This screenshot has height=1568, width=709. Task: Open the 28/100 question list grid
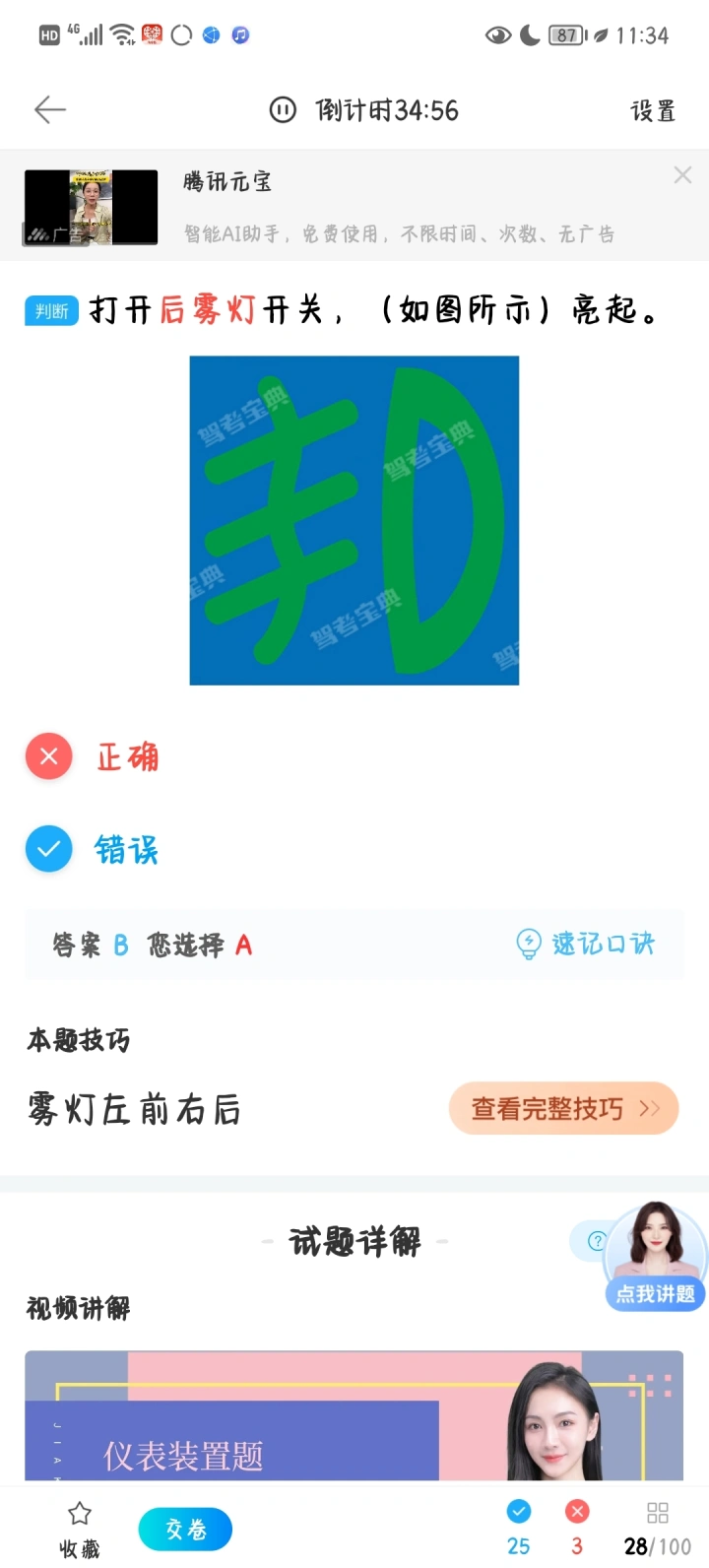(x=657, y=1529)
